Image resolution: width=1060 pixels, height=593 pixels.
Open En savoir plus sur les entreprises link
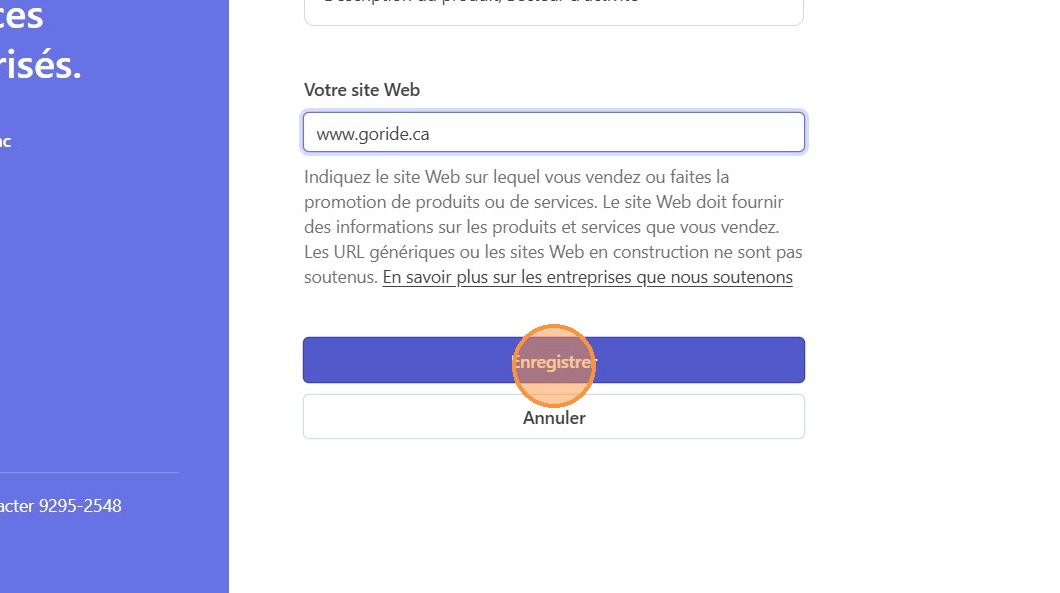[x=587, y=277]
